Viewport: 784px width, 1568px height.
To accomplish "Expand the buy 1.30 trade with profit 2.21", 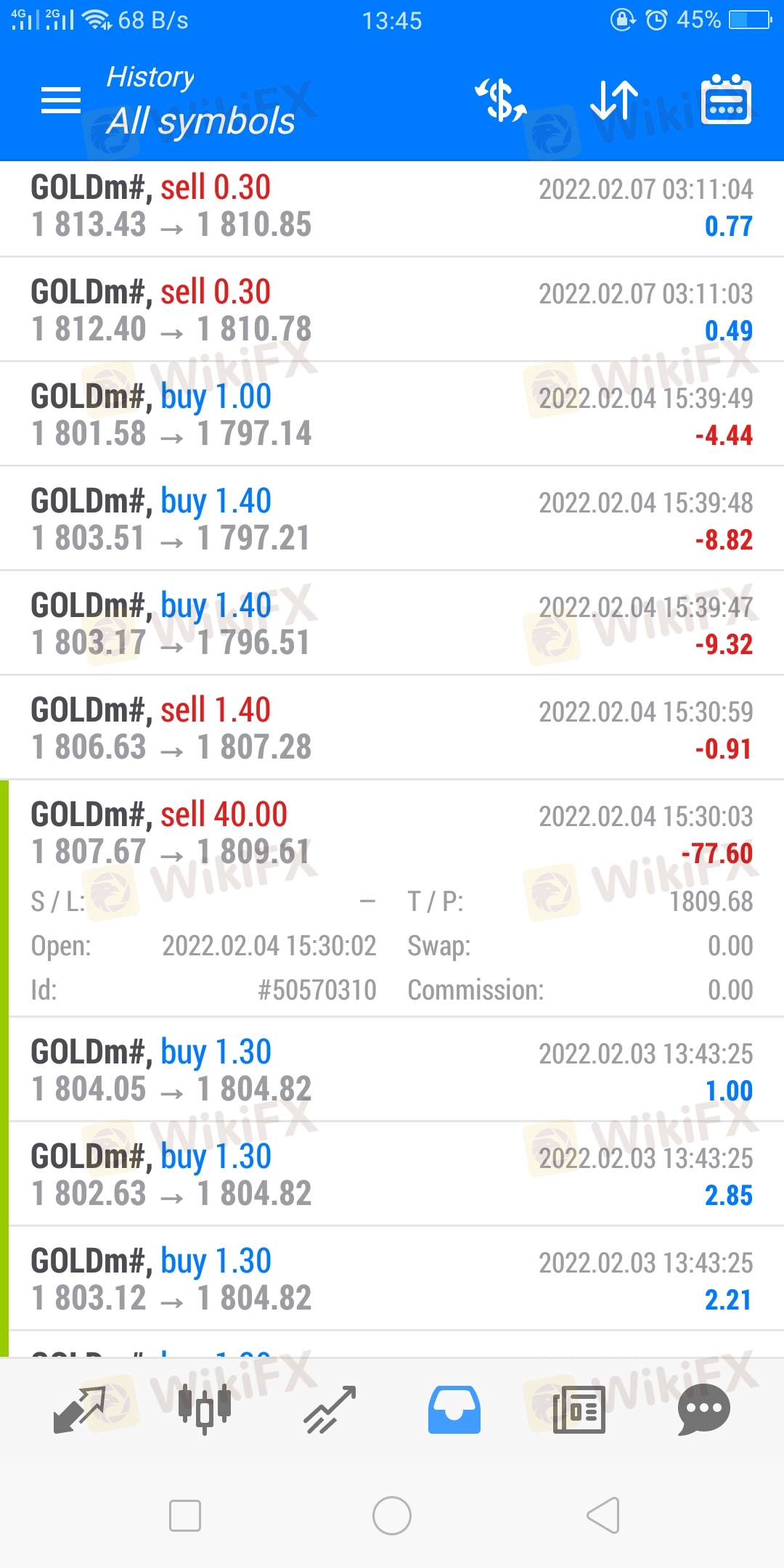I will point(392,1279).
